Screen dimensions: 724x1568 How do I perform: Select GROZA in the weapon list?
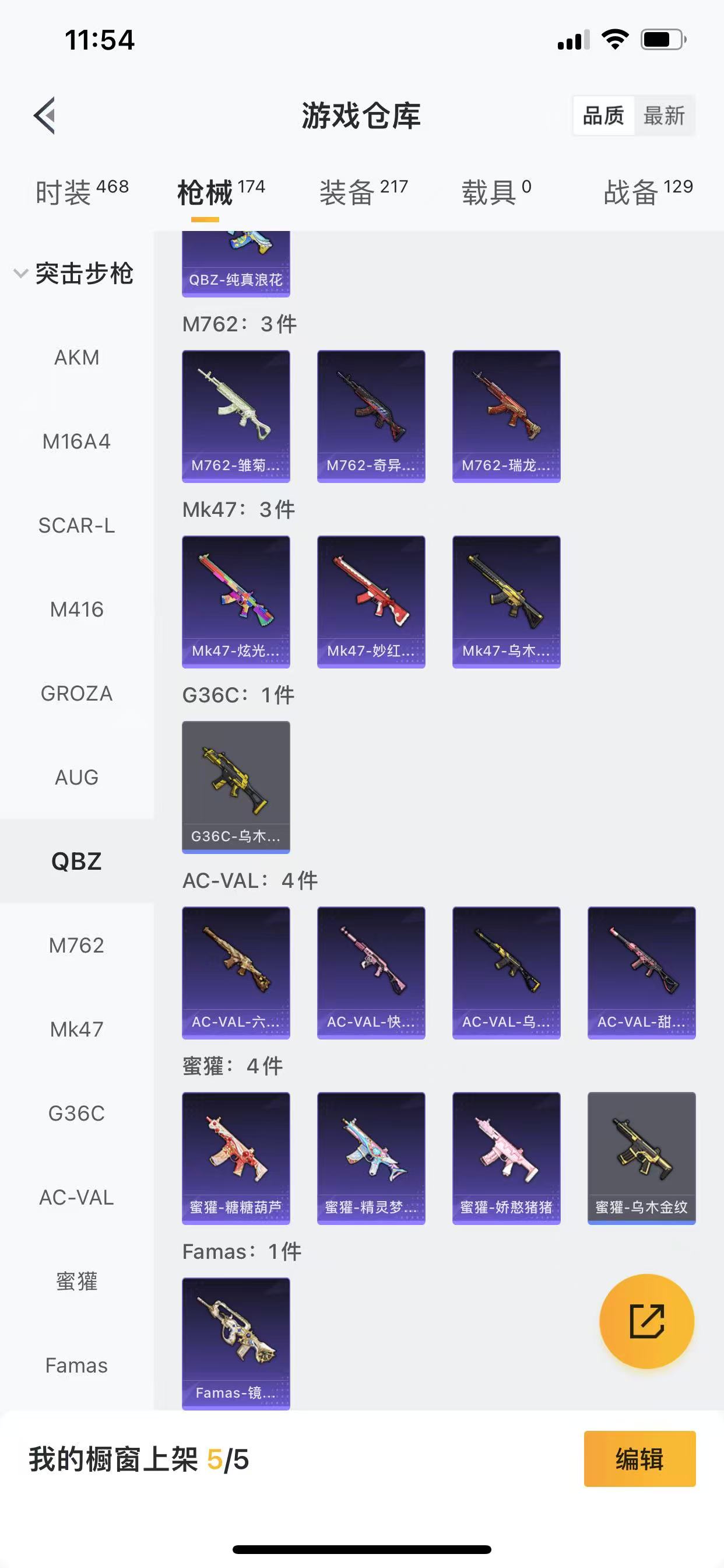77,694
